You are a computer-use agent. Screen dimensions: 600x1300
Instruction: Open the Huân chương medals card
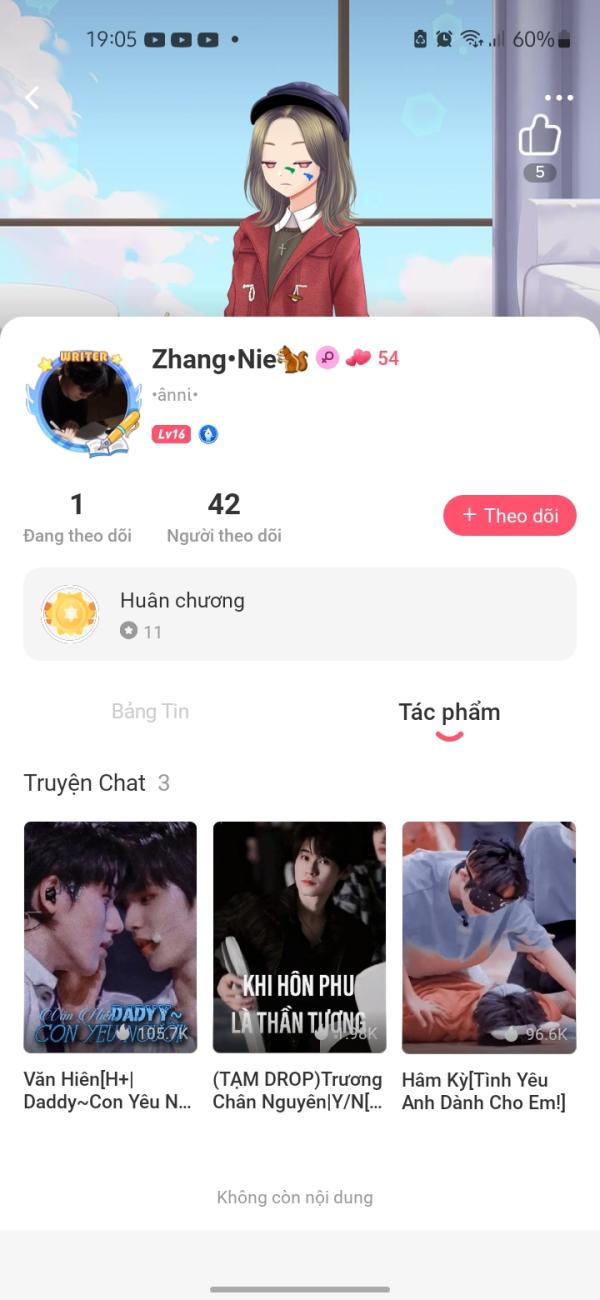tap(299, 614)
